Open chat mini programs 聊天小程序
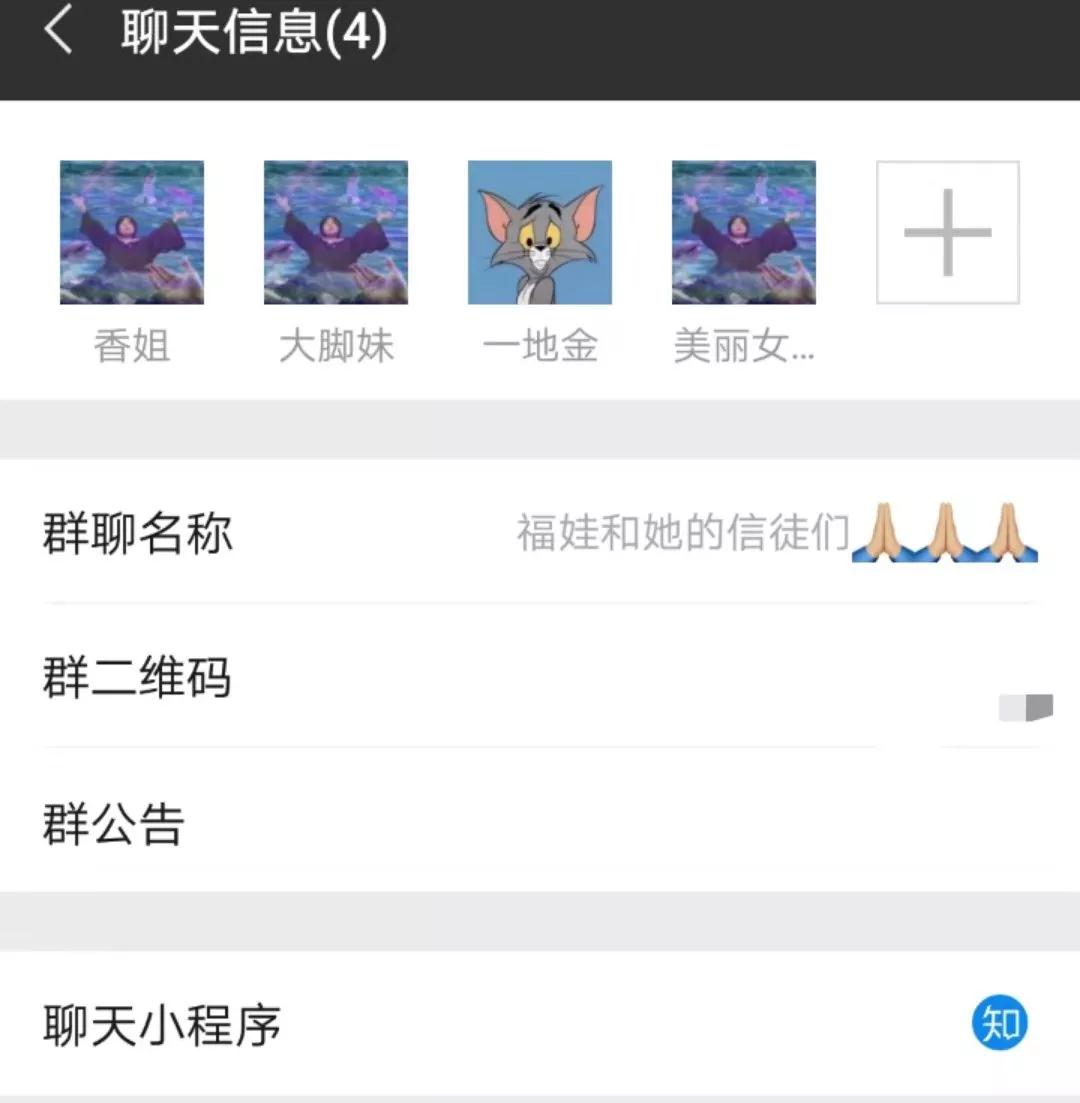This screenshot has height=1103, width=1080. tap(540, 1025)
